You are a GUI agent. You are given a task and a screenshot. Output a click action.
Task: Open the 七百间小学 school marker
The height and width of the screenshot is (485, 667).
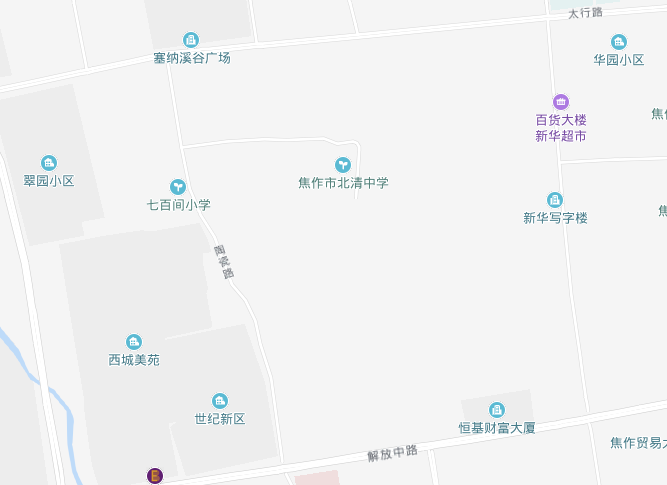click(x=178, y=186)
